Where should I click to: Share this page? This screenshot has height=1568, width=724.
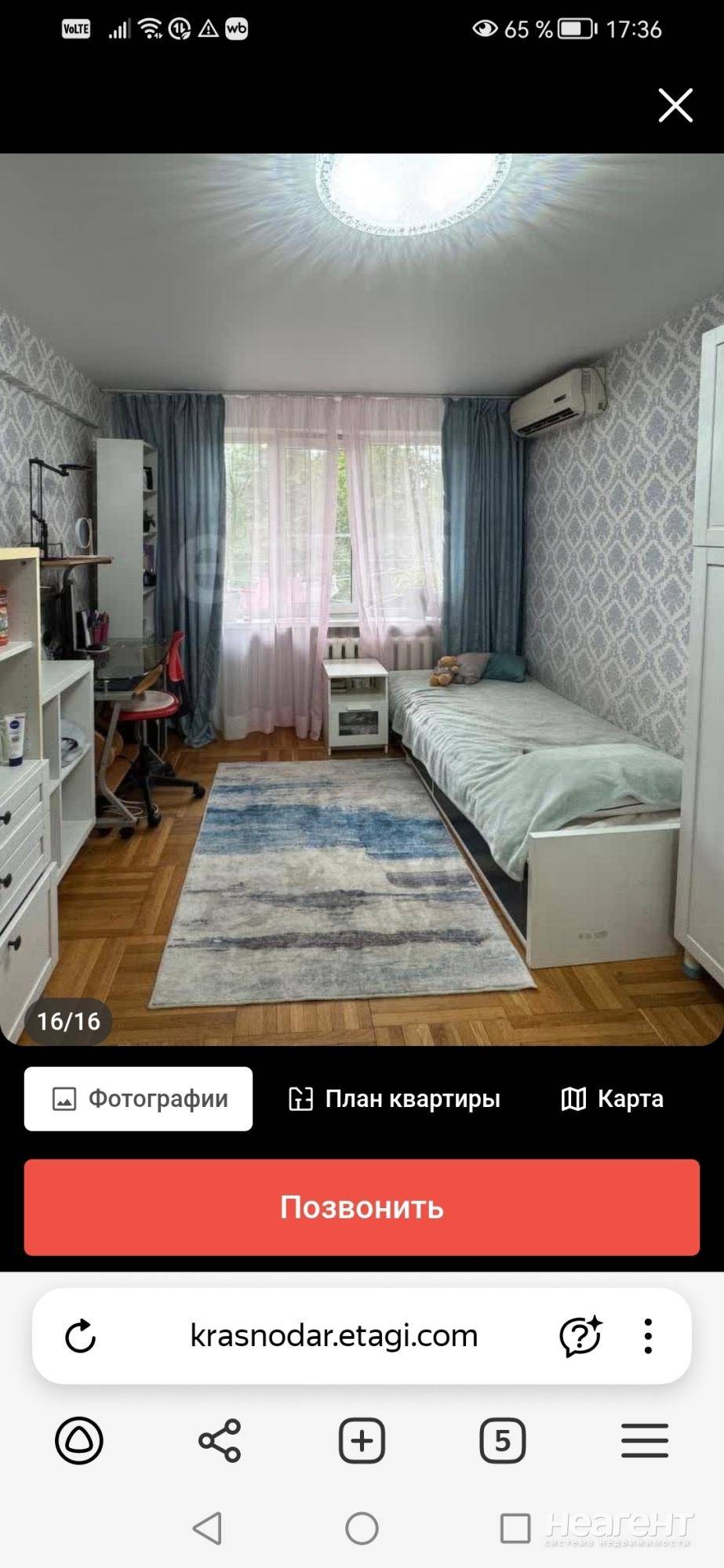point(220,1440)
